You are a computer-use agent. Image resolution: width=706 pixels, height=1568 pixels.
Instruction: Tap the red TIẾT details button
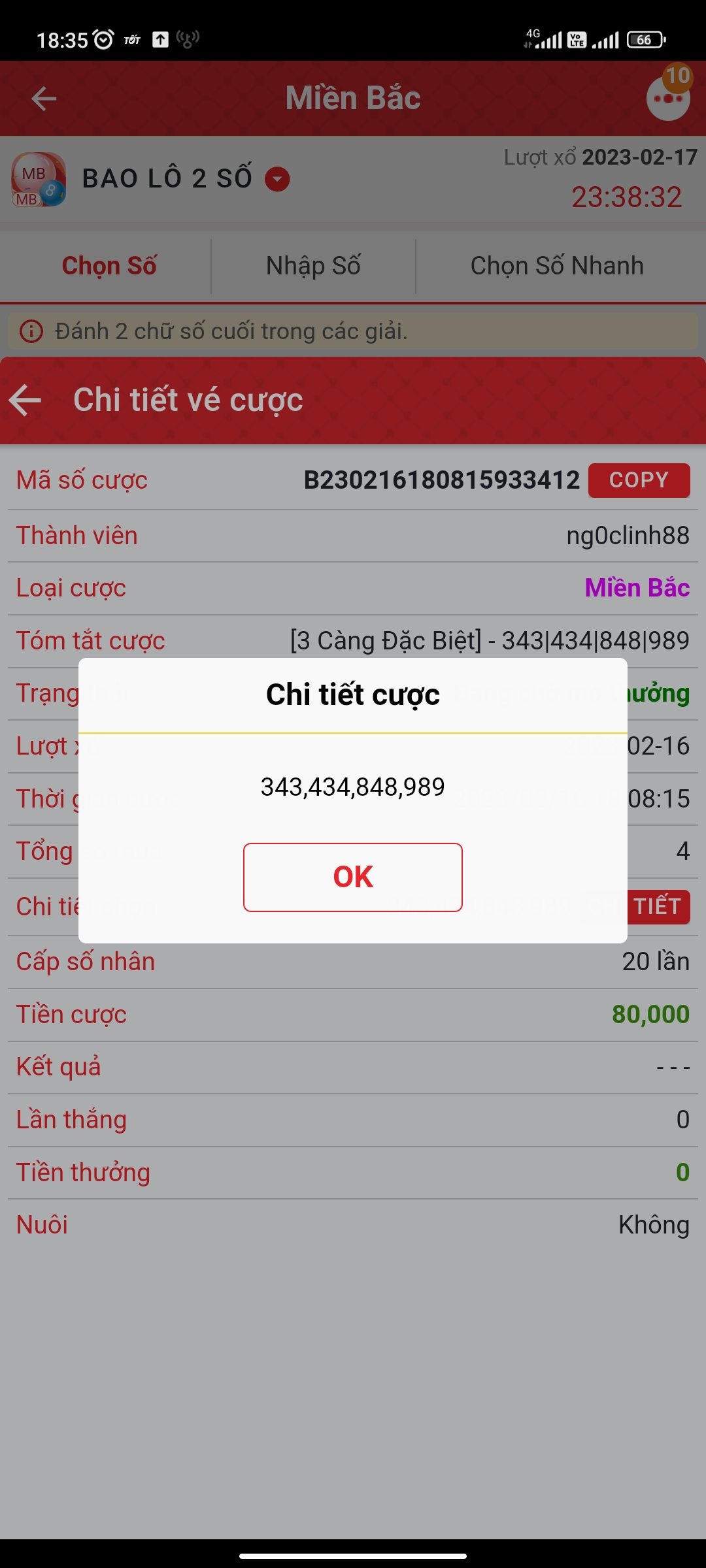659,907
